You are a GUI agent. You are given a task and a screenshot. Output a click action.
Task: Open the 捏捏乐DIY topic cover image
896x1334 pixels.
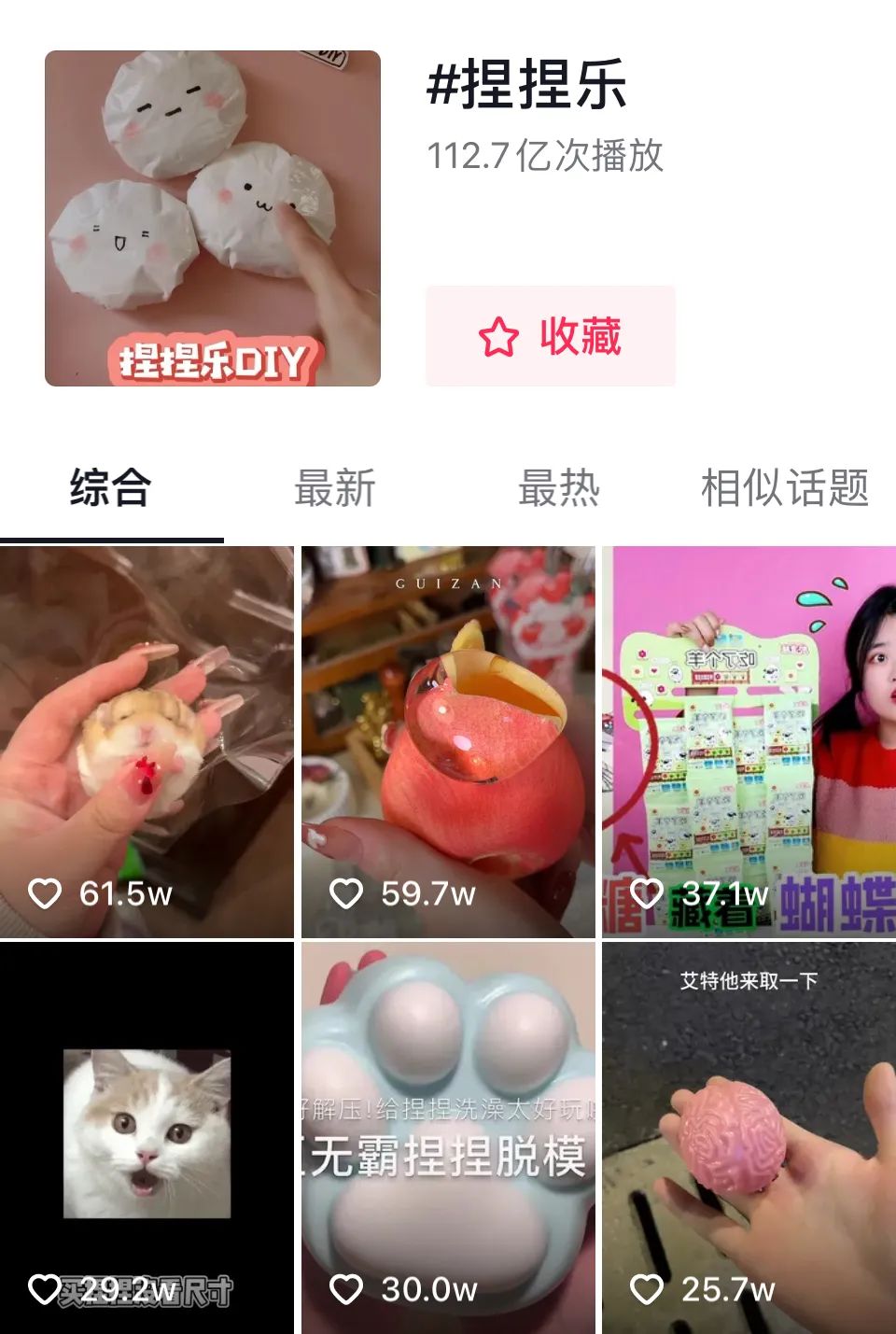(x=213, y=218)
